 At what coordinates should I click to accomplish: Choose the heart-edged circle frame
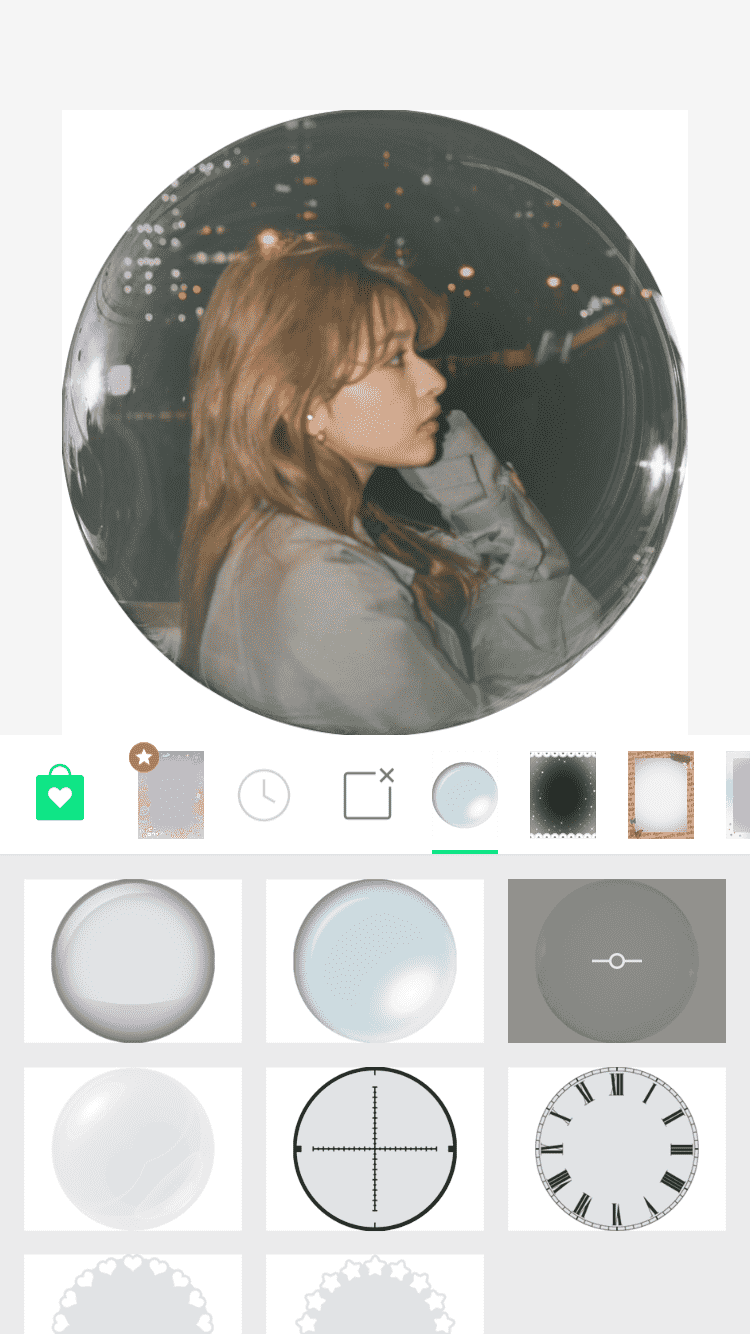[133, 1295]
